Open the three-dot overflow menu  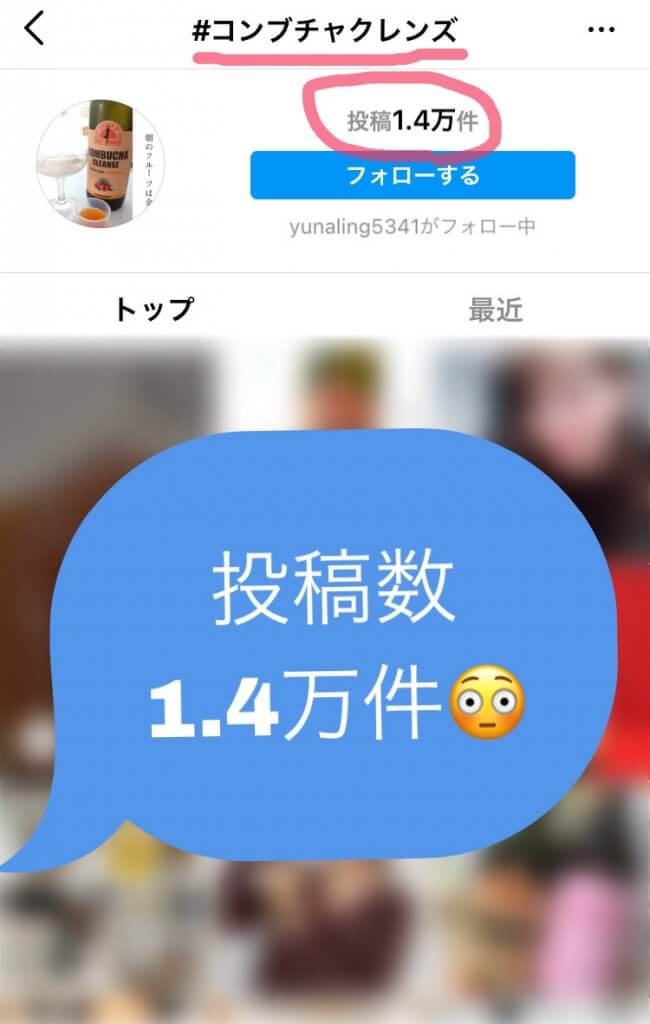(x=601, y=30)
